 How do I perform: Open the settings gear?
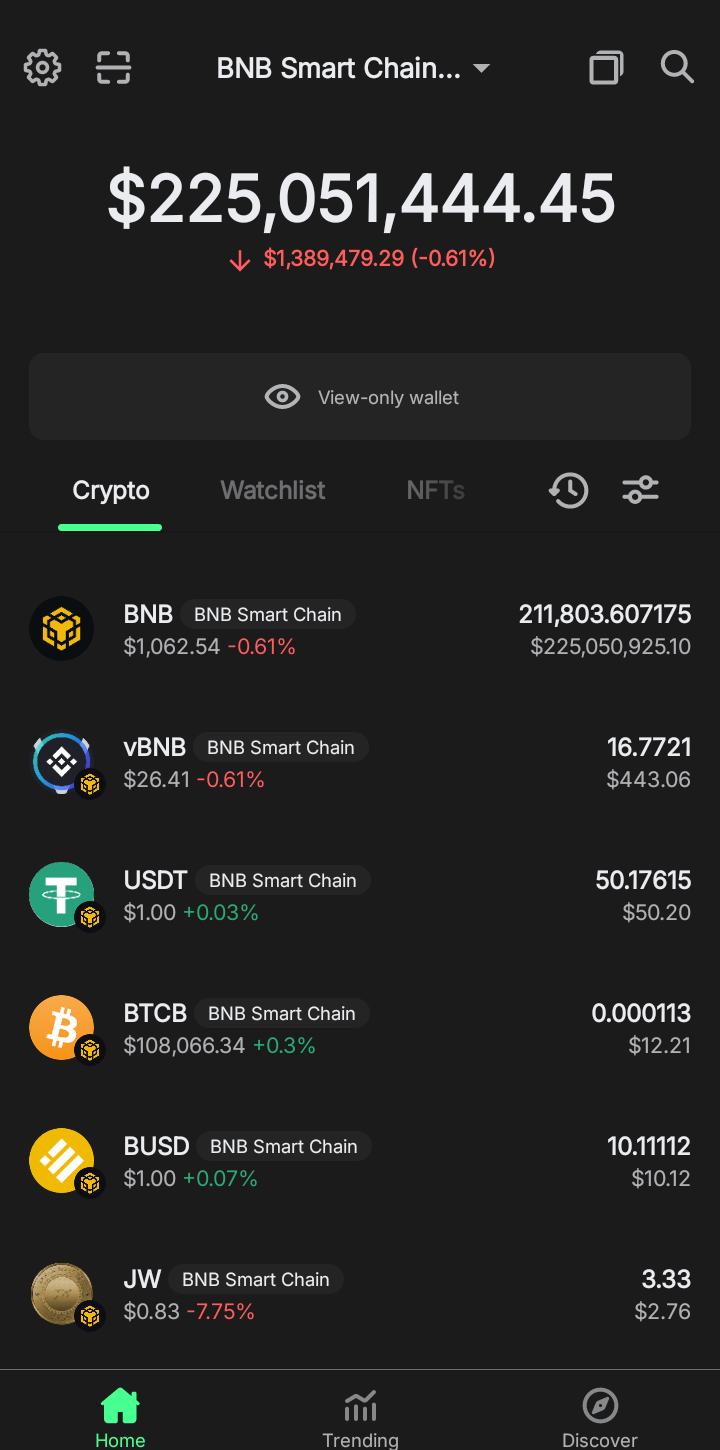[x=42, y=68]
